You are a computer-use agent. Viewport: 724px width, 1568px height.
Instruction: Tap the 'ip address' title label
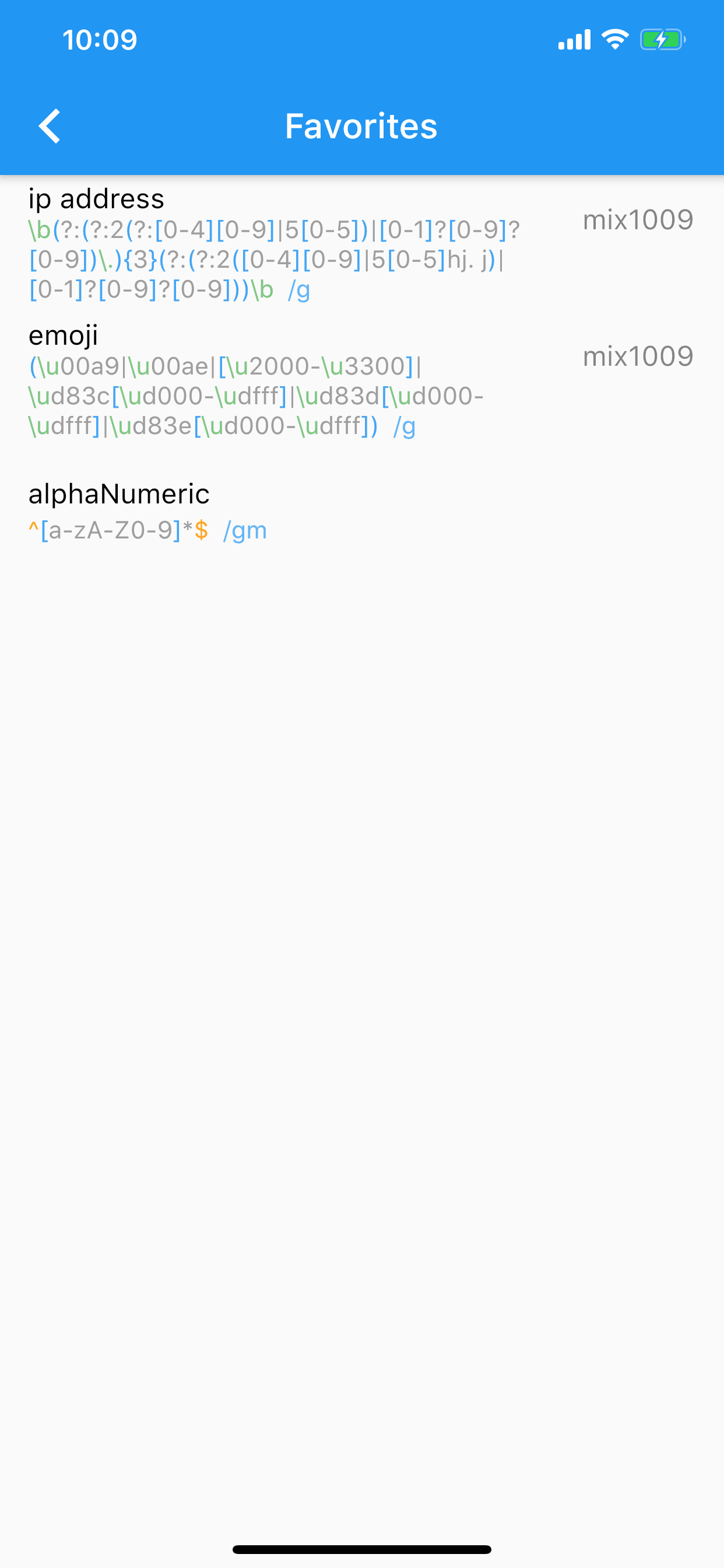[x=97, y=198]
